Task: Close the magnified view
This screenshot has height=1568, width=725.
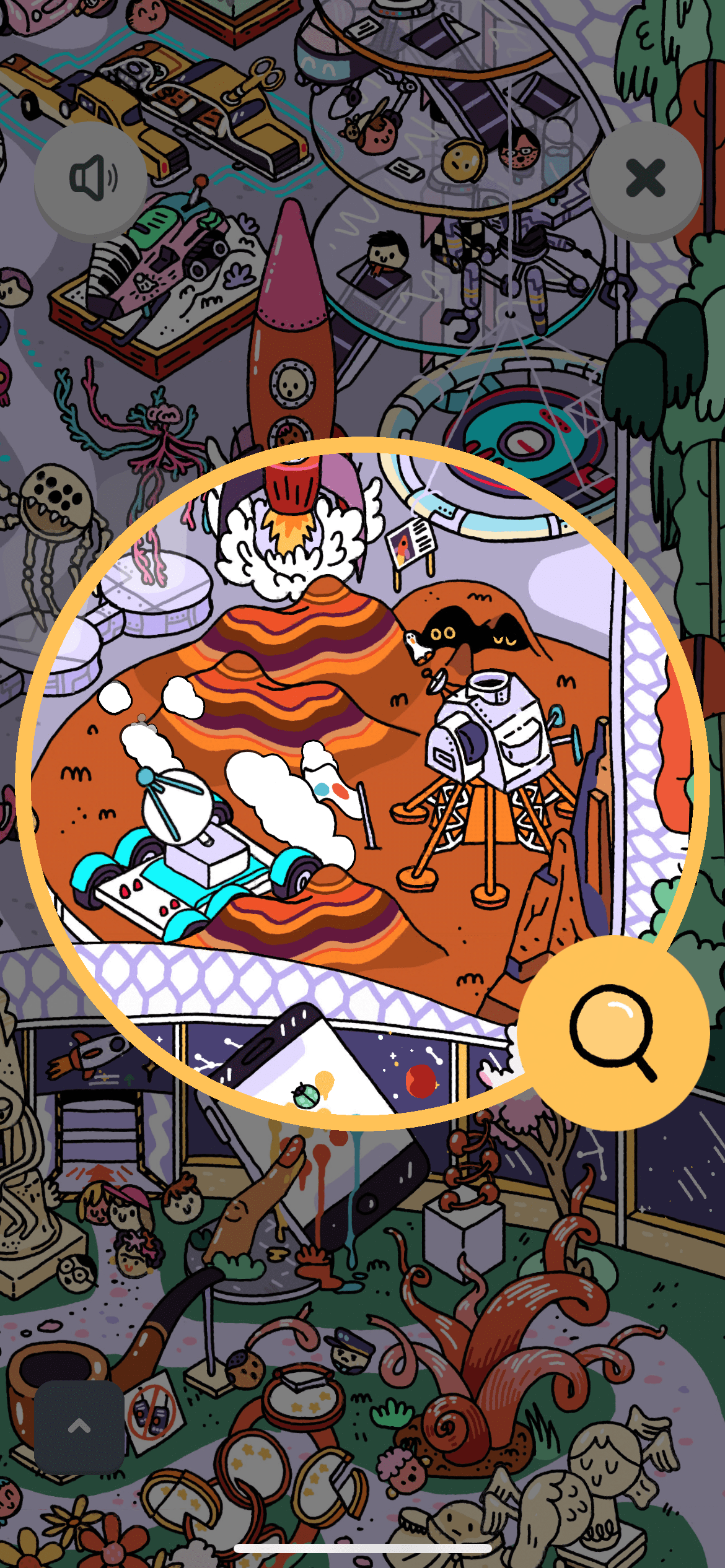Action: click(645, 178)
